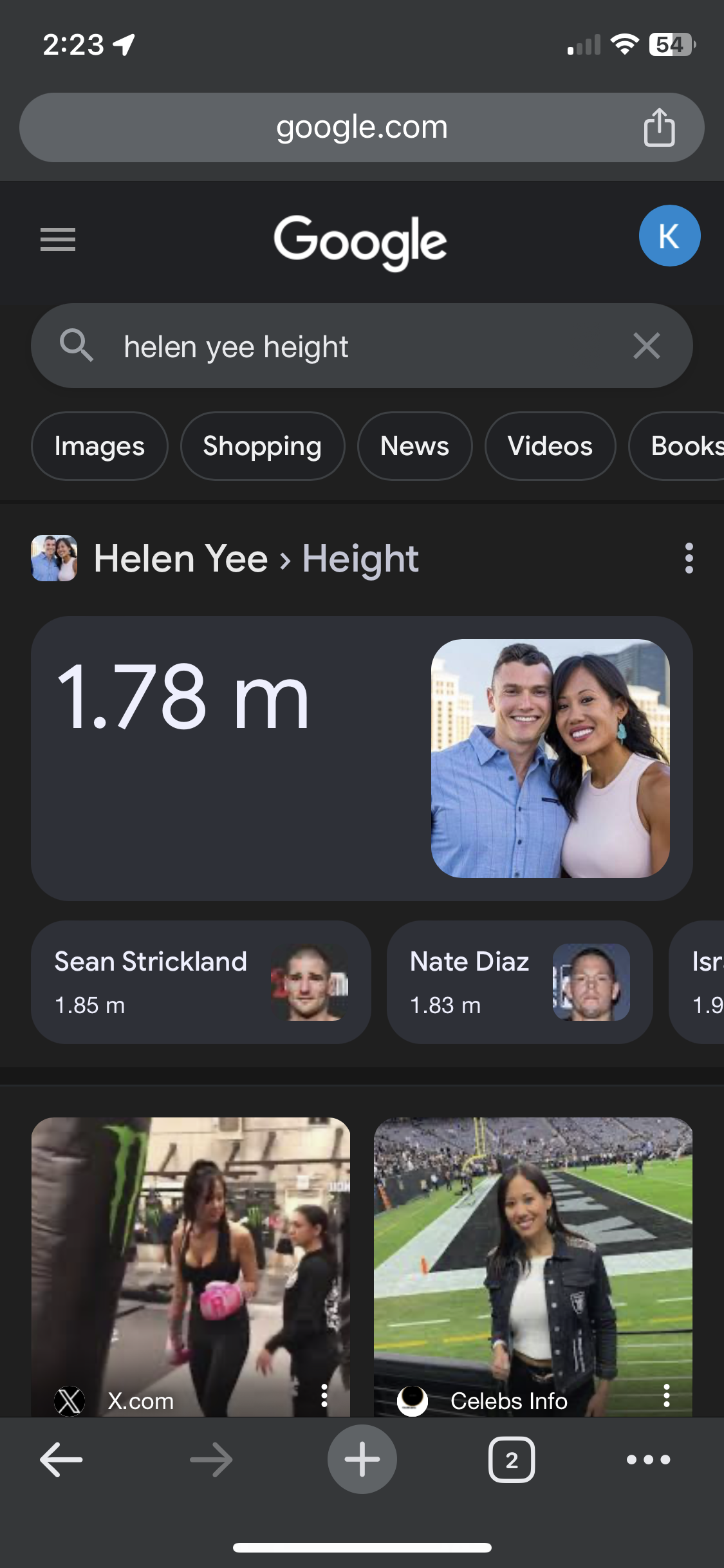This screenshot has height=1568, width=724.
Task: Open the X.com image result
Action: tap(190, 1267)
